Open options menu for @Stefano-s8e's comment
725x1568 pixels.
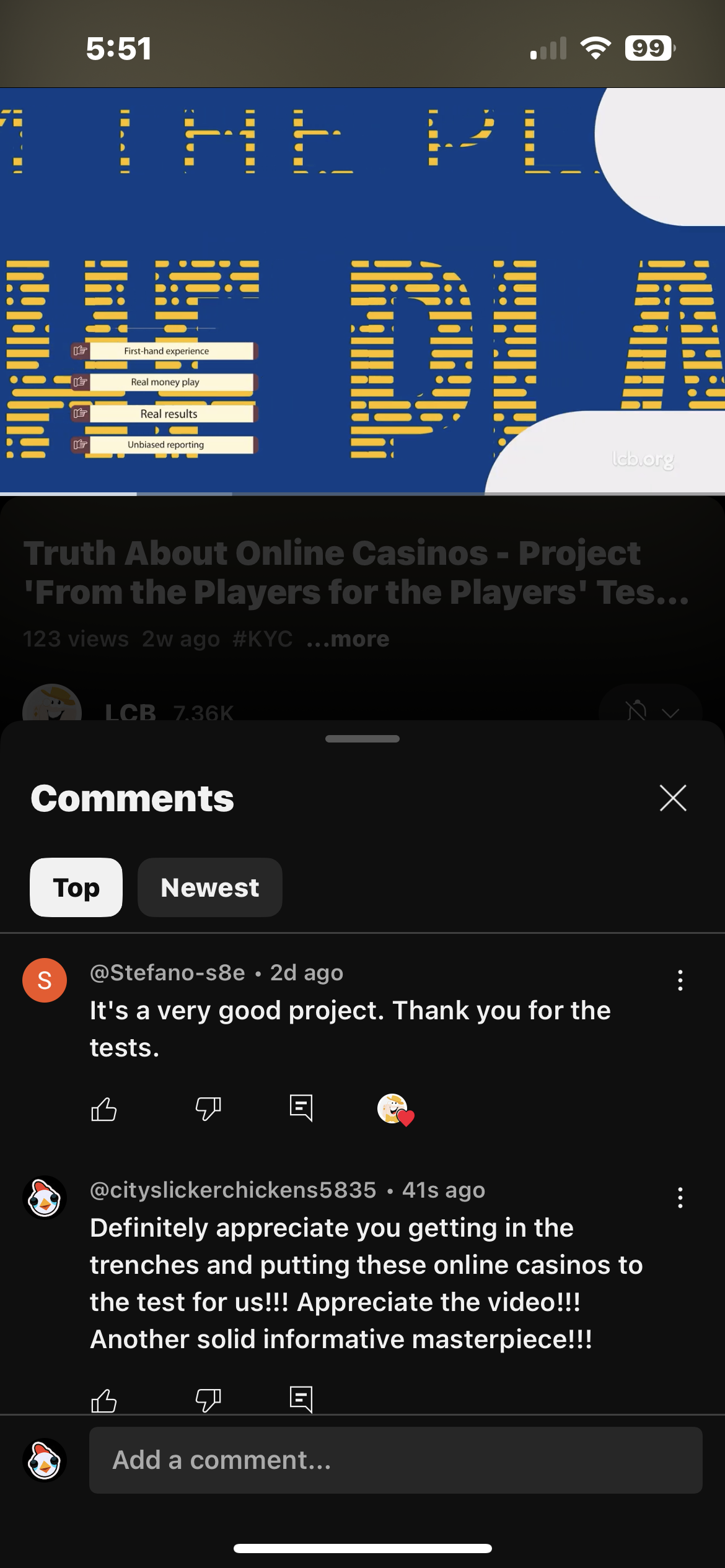coord(680,980)
